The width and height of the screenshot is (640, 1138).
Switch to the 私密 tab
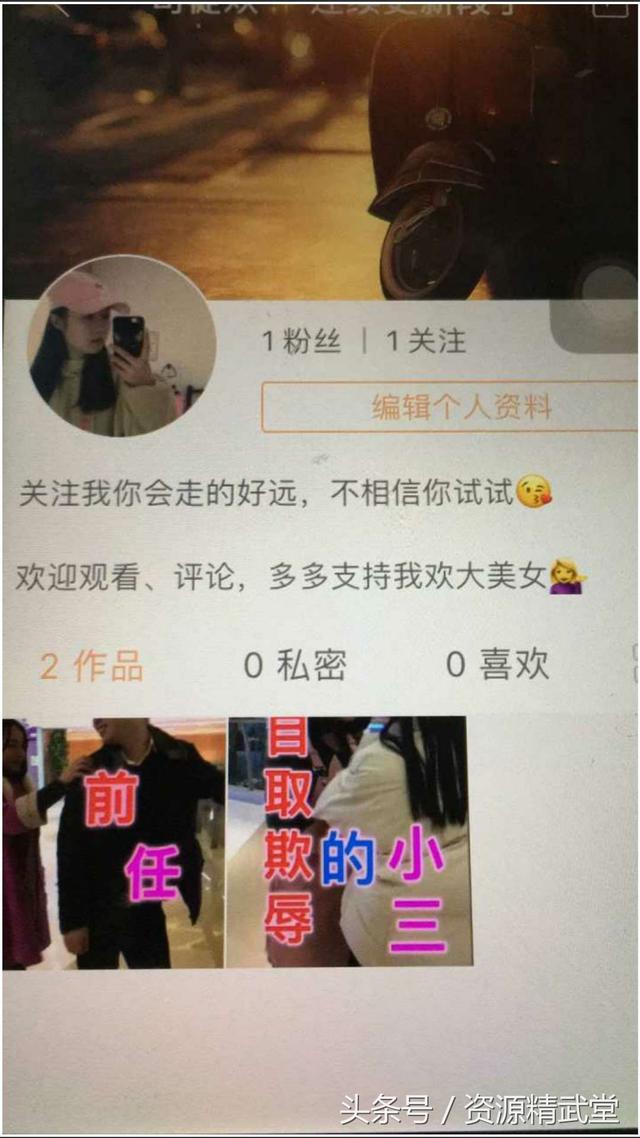coord(295,666)
